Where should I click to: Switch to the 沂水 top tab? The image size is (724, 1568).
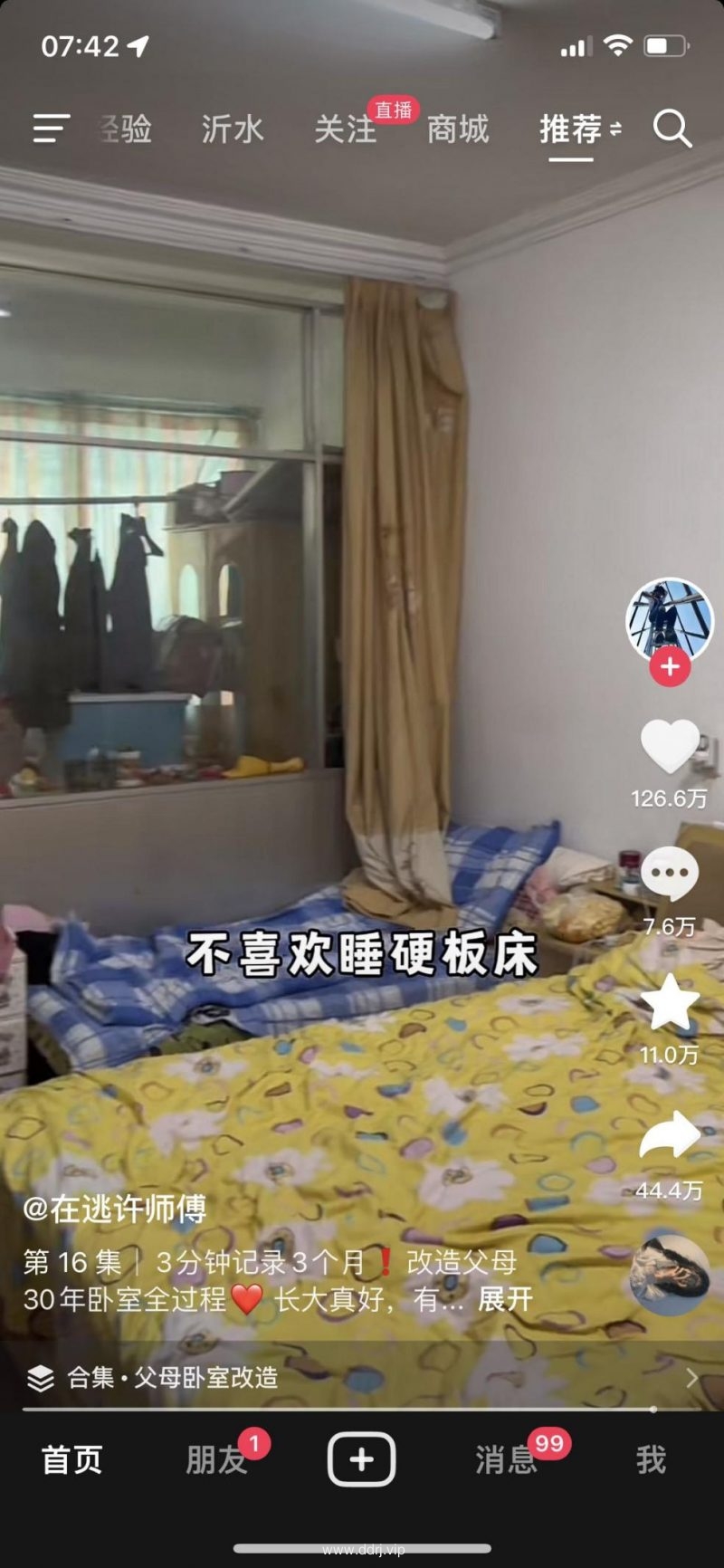(x=233, y=129)
